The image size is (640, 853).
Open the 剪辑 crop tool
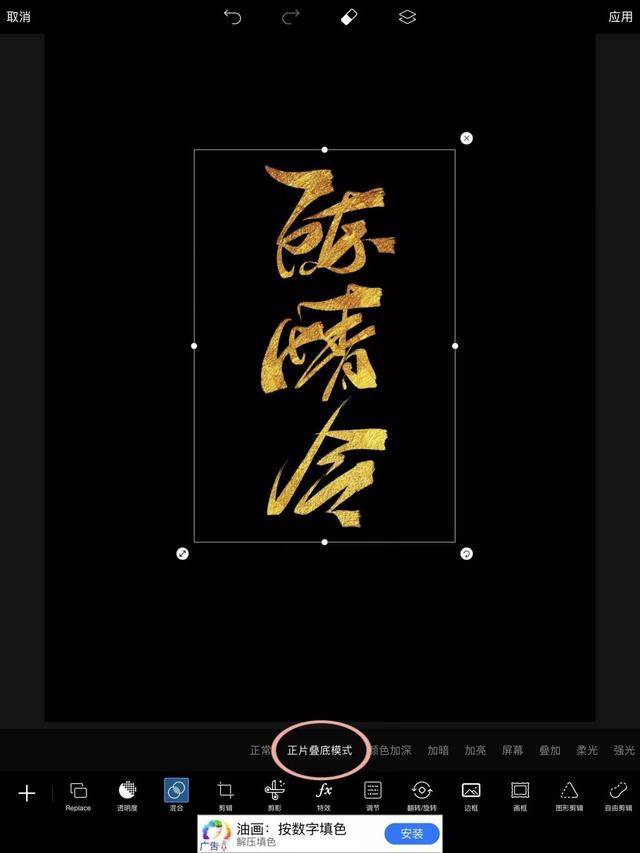225,794
